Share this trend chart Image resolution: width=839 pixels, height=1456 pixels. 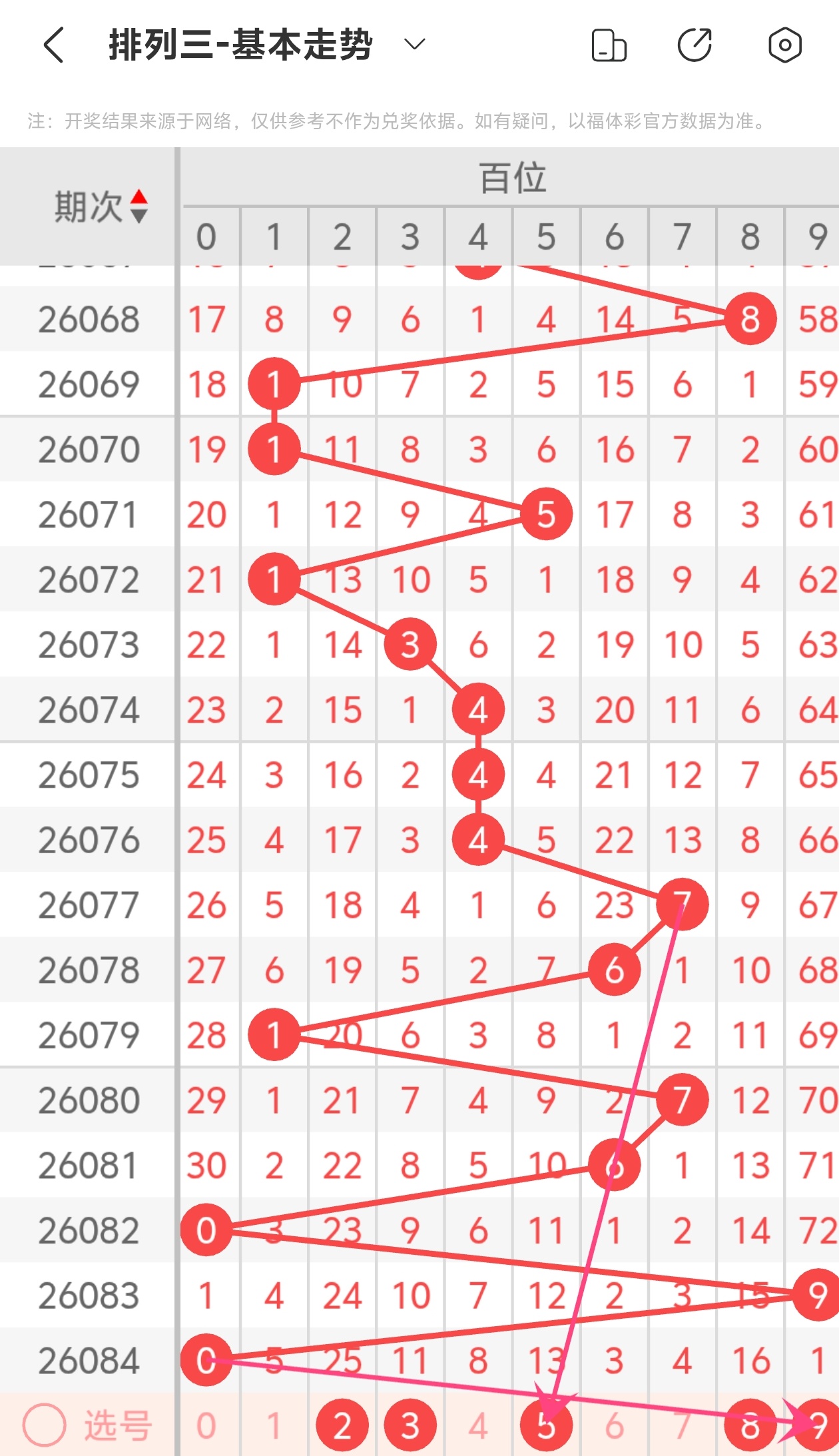695,45
